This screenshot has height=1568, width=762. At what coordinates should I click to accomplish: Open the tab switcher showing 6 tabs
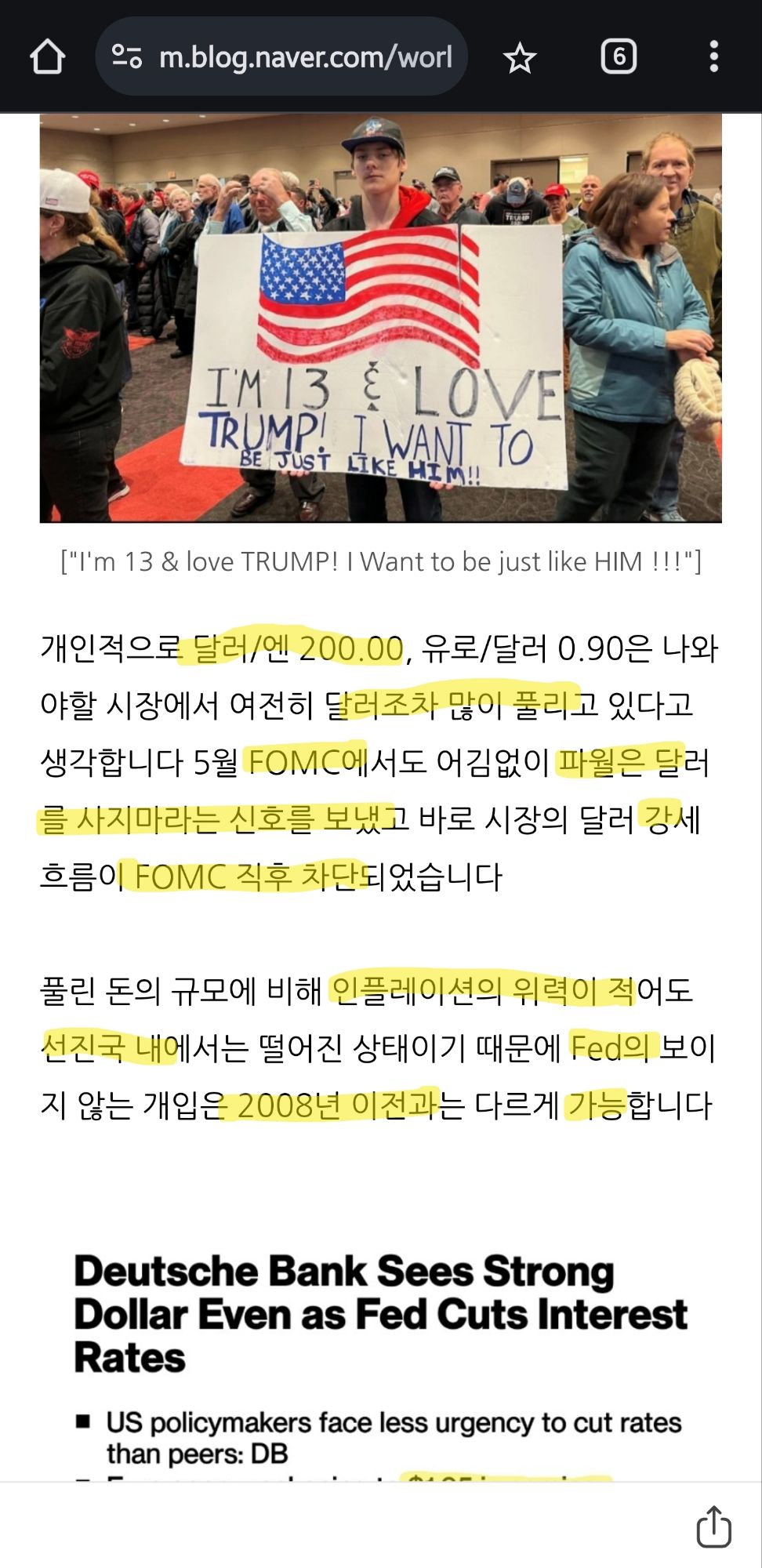tap(619, 57)
